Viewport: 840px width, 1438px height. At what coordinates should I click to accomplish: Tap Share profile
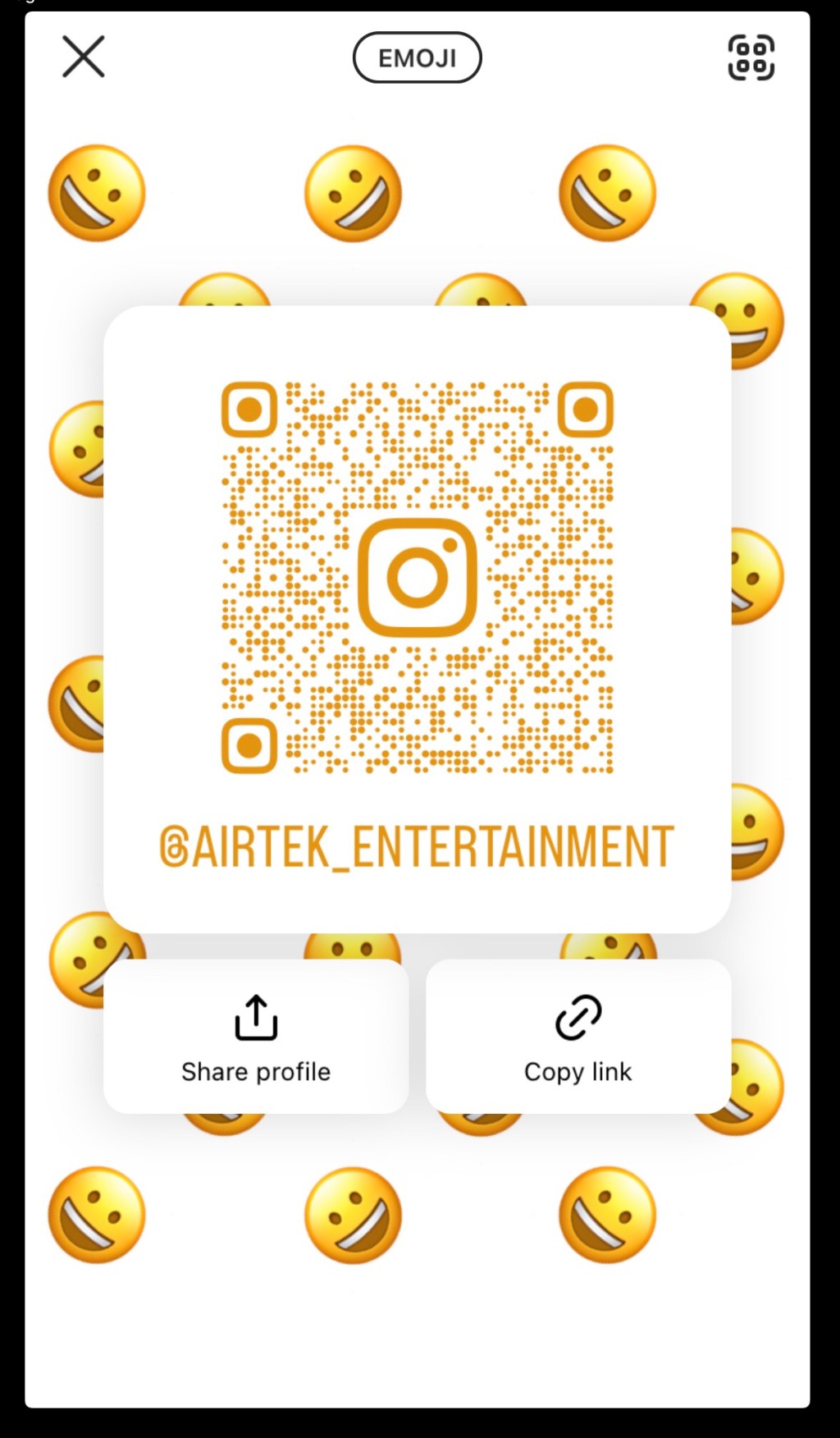pyautogui.click(x=256, y=1036)
